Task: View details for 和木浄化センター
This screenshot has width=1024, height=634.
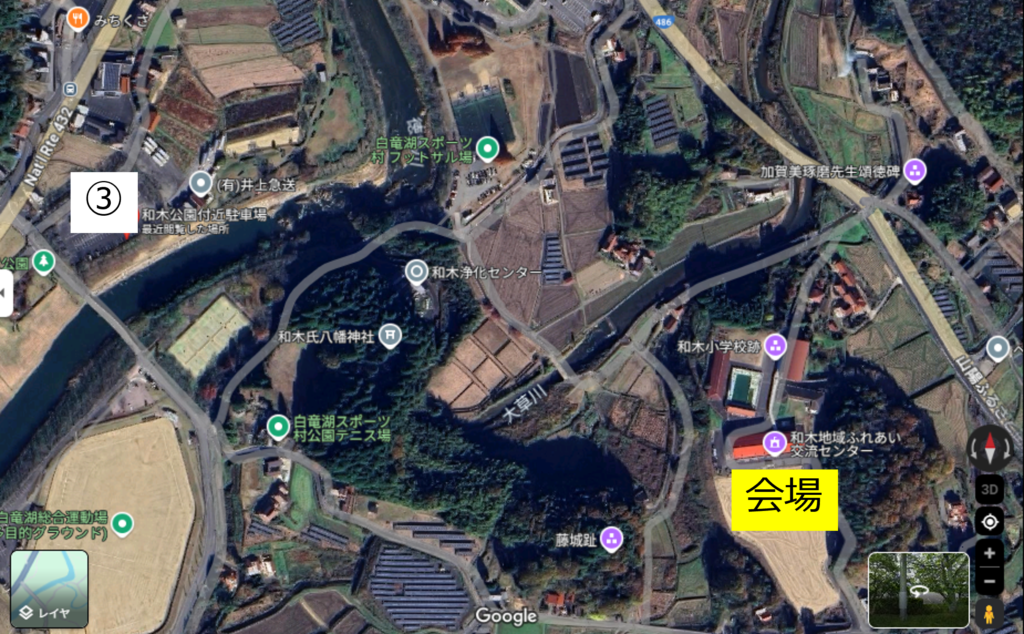Action: tap(416, 271)
